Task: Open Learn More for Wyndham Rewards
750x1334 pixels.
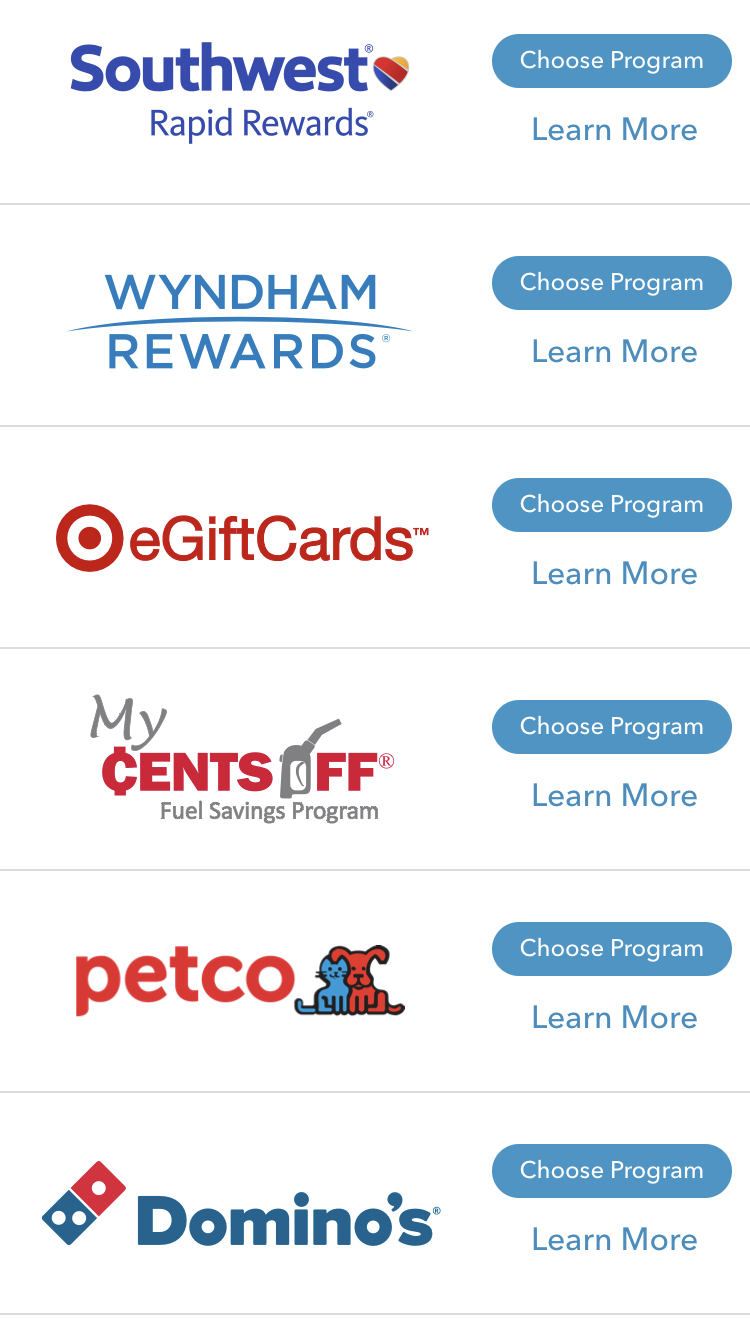Action: (614, 352)
